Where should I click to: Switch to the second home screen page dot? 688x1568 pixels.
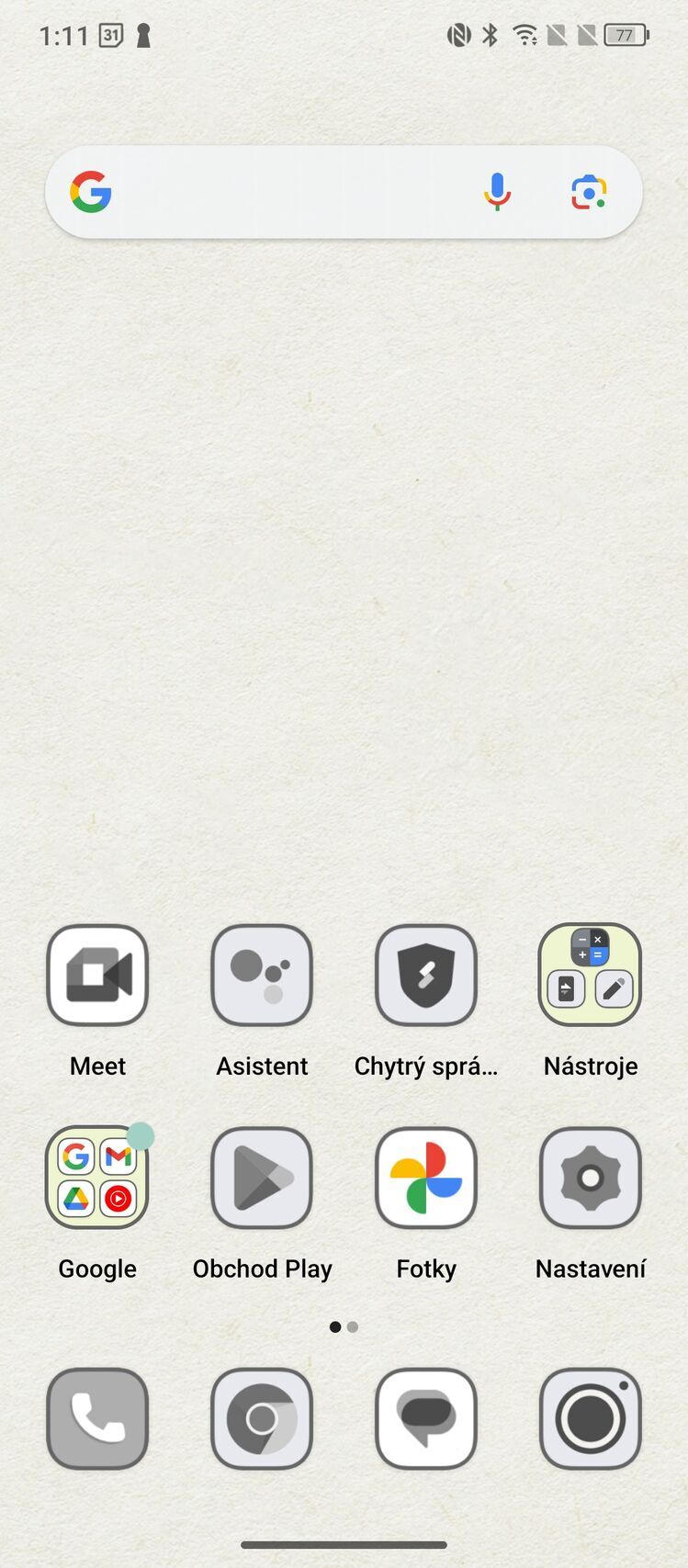point(353,1326)
